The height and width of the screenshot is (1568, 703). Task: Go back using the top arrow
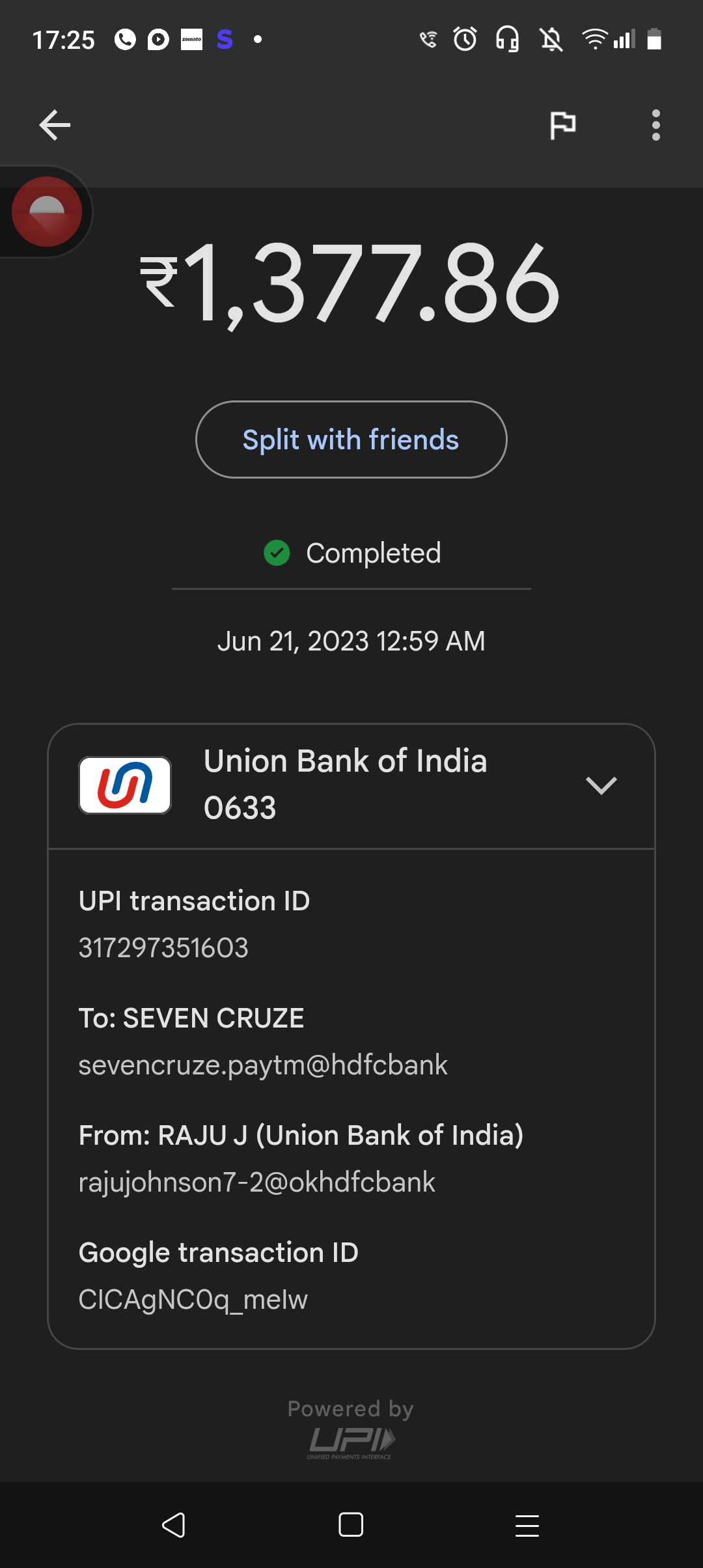tap(55, 125)
